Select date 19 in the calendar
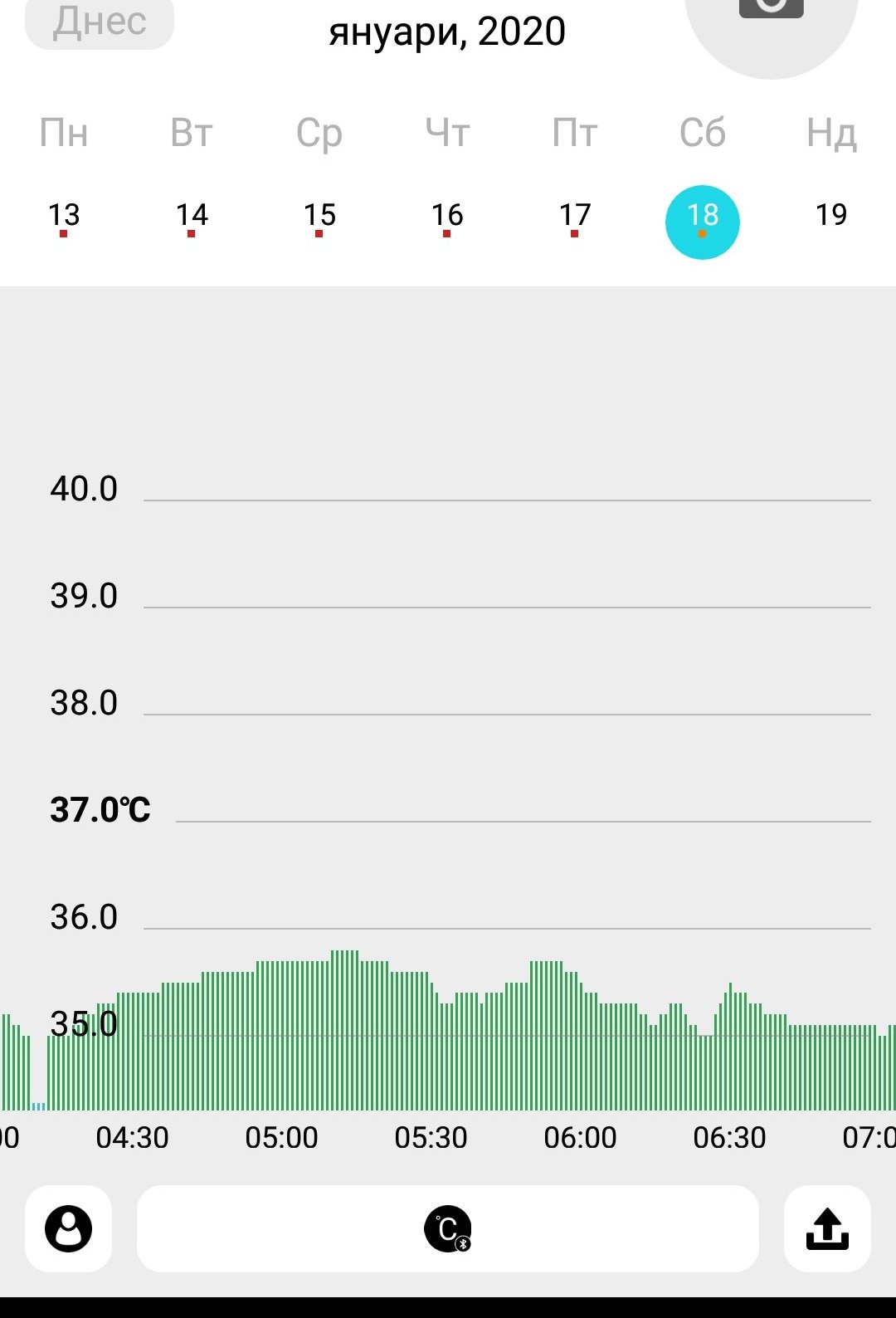The image size is (896, 1318). [x=830, y=216]
